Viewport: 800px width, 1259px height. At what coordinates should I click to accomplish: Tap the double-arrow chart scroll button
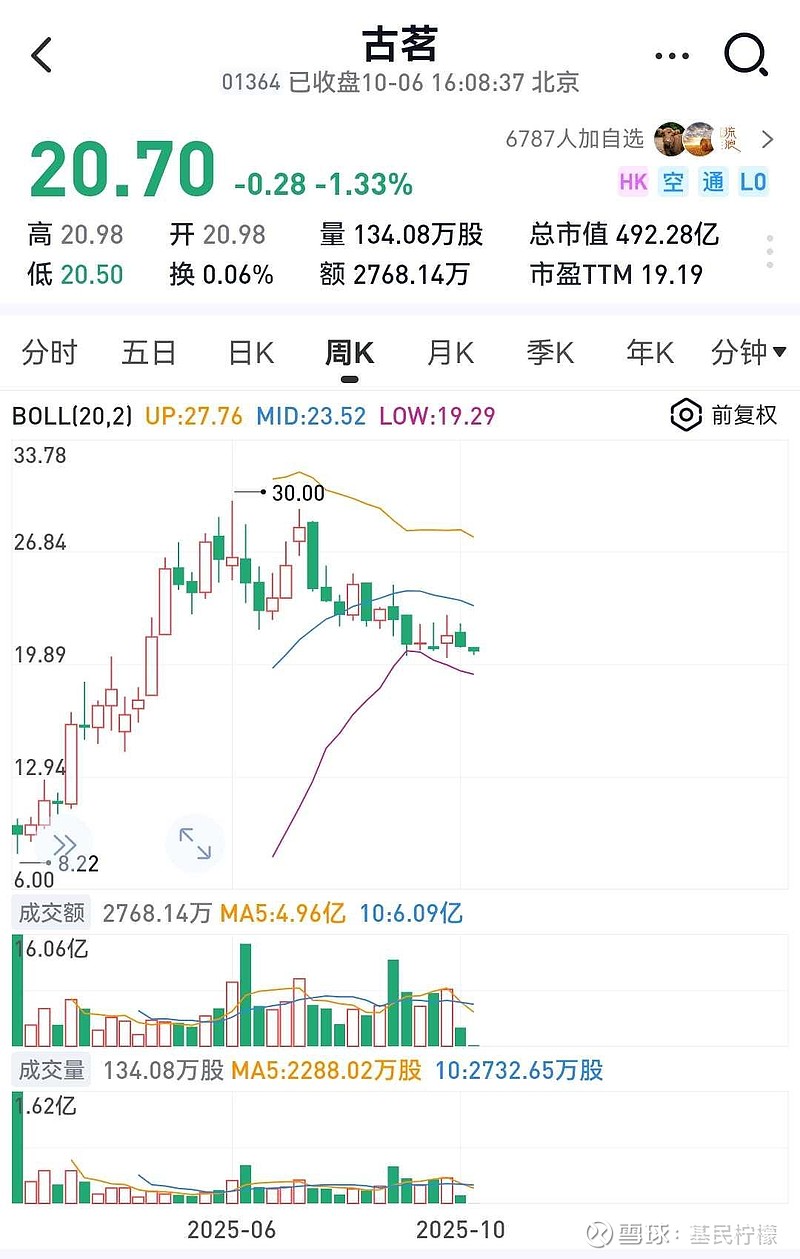click(65, 843)
